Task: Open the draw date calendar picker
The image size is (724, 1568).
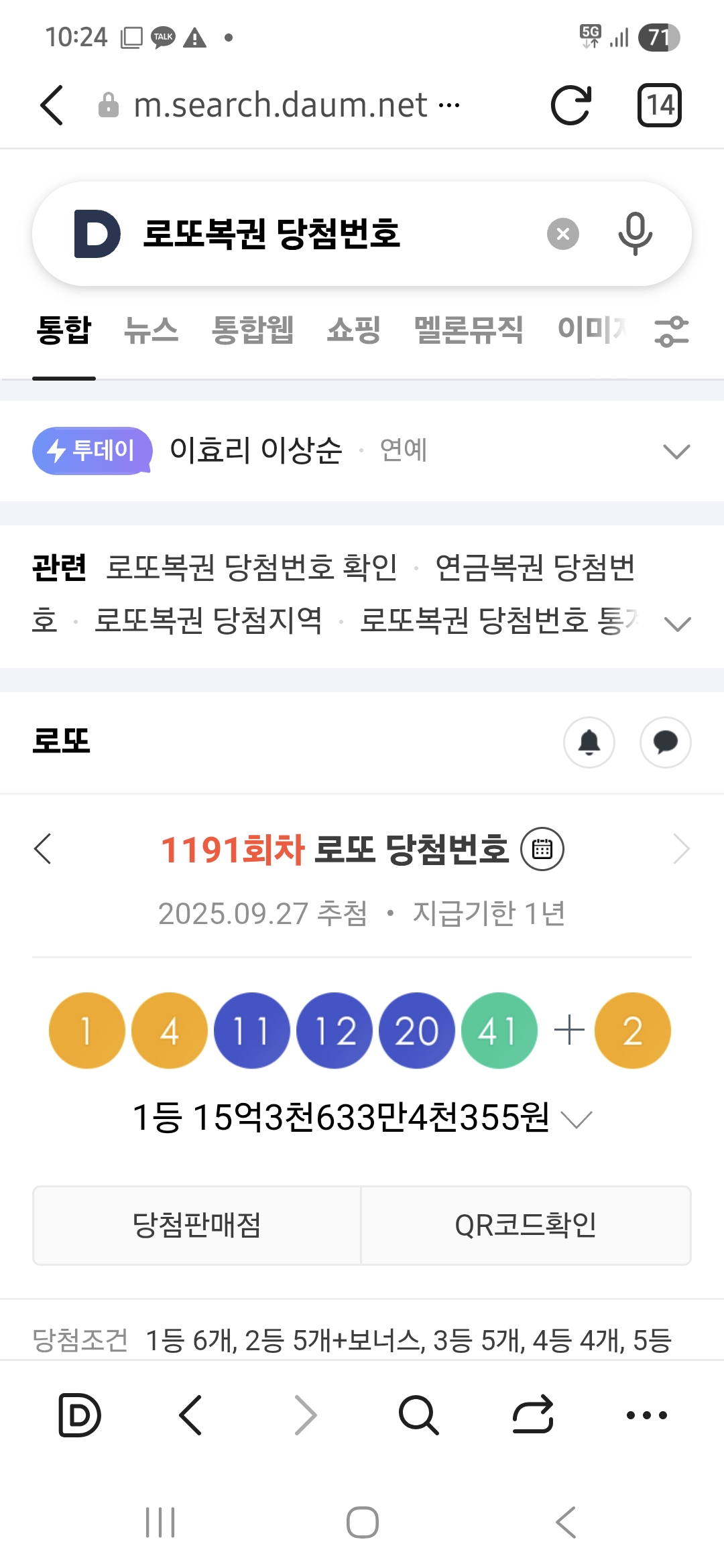Action: click(x=542, y=849)
